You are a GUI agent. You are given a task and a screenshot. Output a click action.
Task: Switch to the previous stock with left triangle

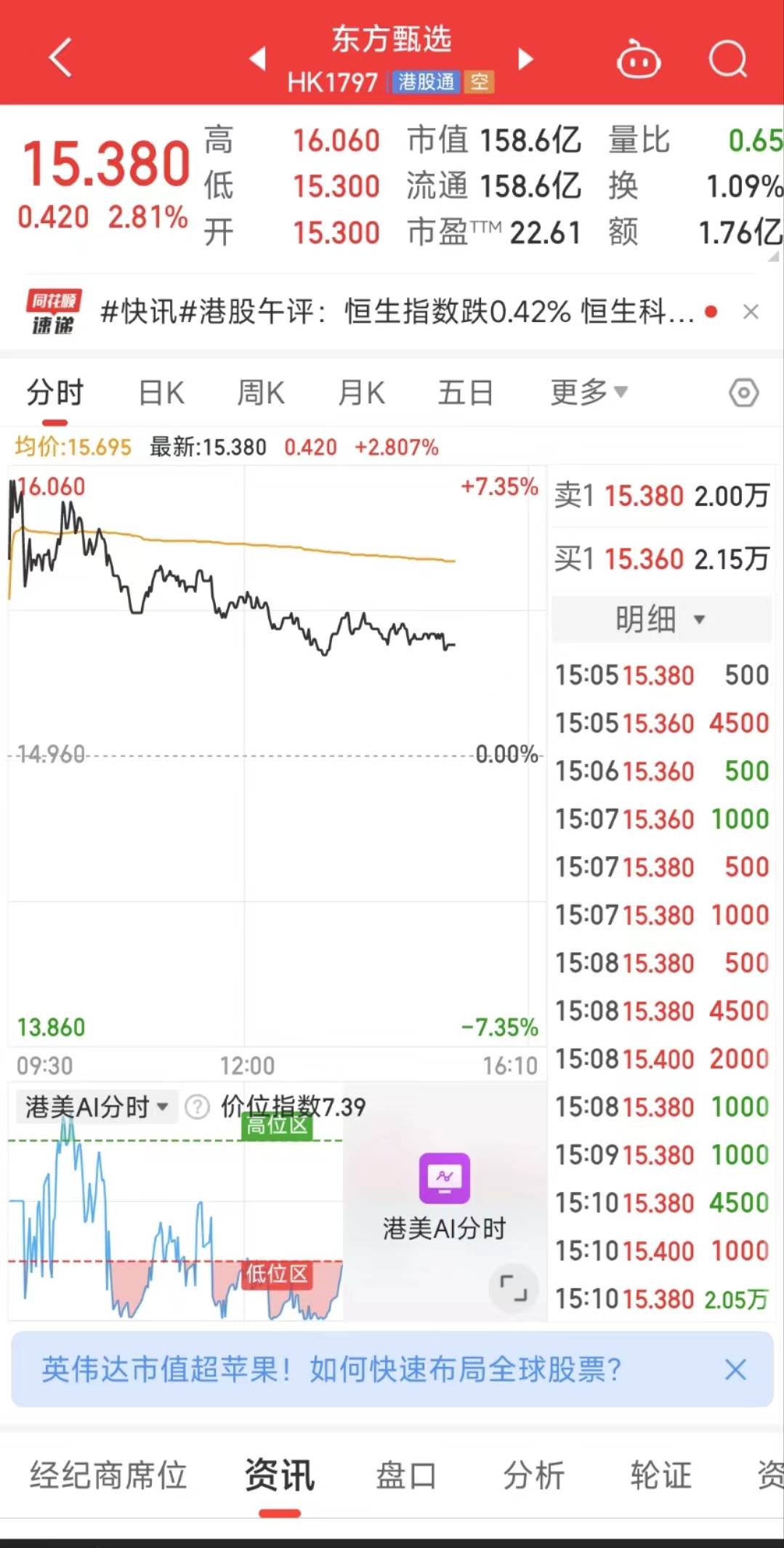pyautogui.click(x=258, y=59)
